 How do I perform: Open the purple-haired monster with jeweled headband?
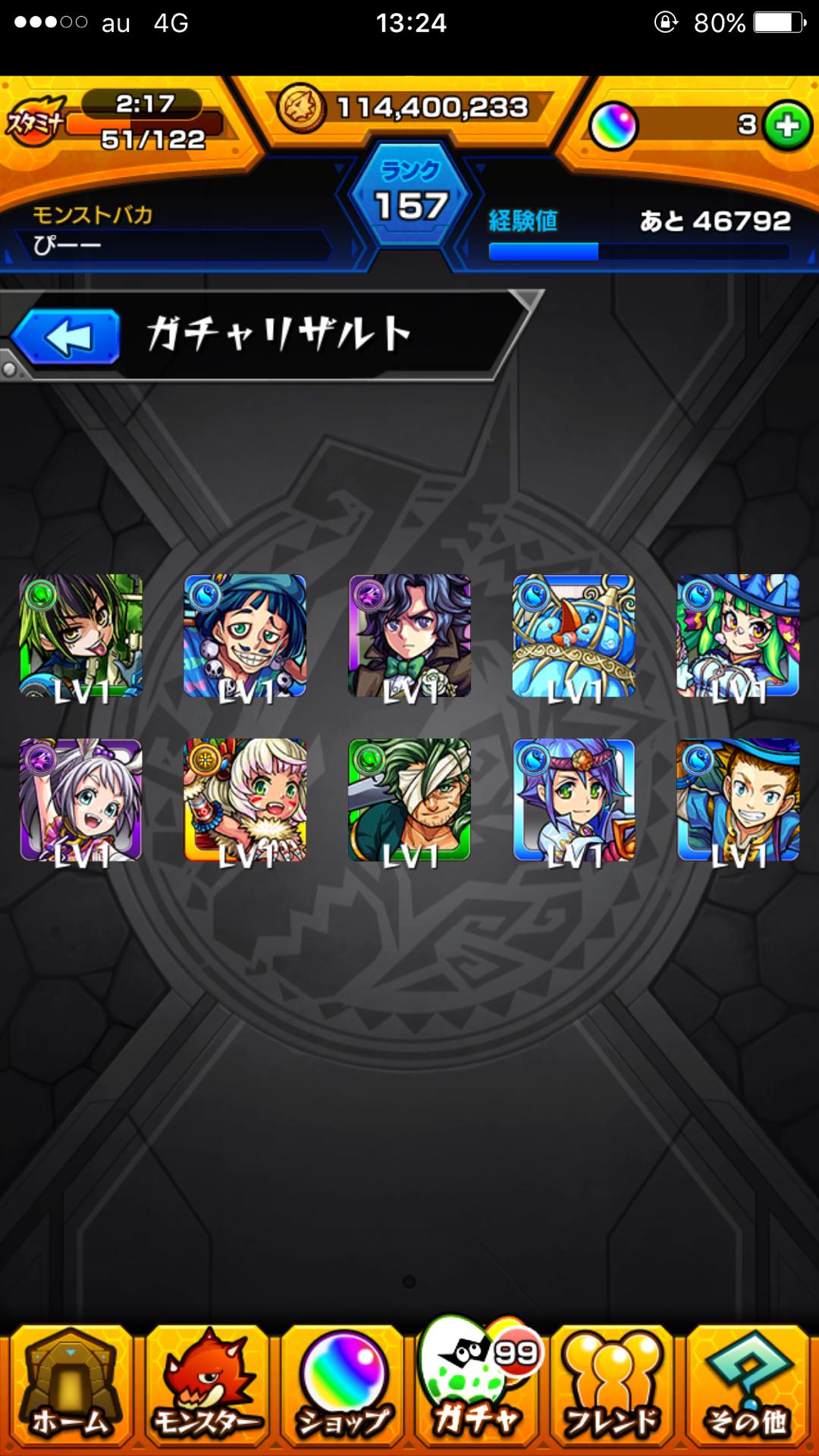click(x=574, y=800)
